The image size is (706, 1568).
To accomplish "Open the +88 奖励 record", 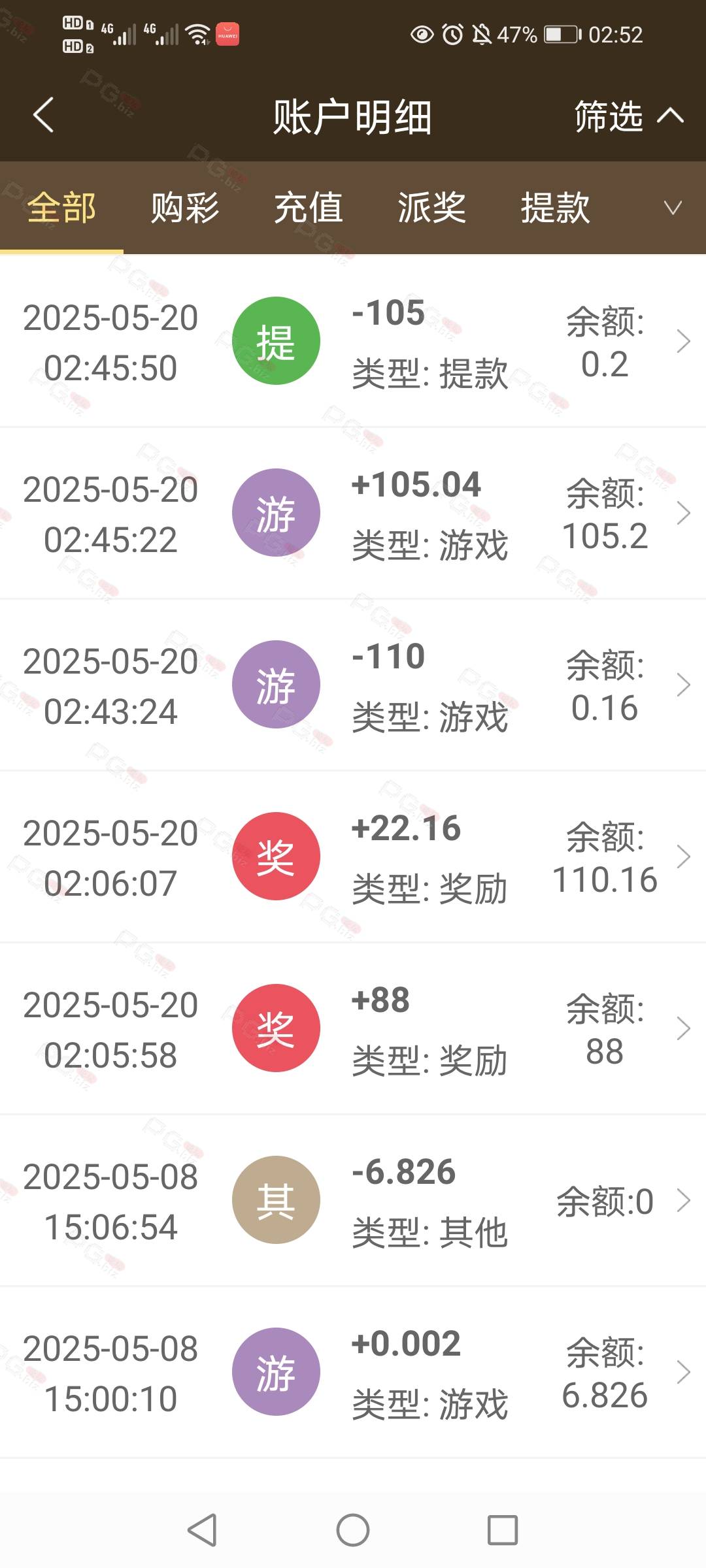I will point(353,1028).
